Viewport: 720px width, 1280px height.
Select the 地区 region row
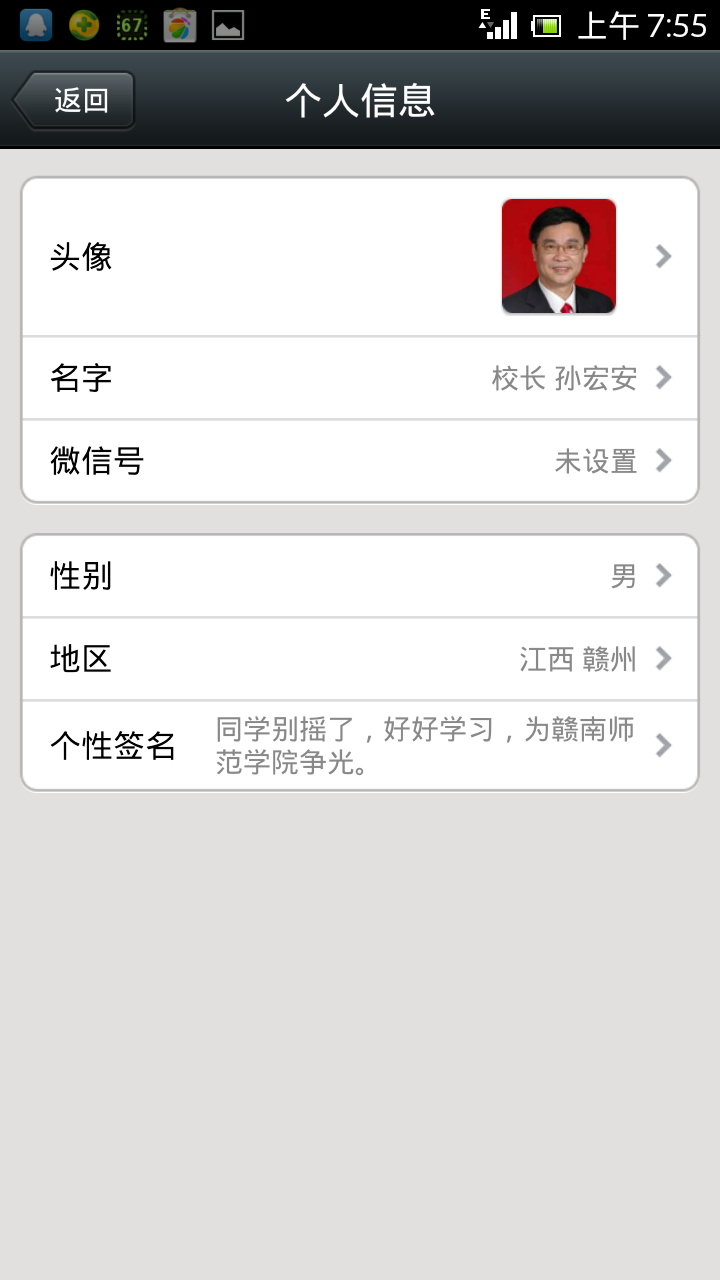tap(360, 659)
